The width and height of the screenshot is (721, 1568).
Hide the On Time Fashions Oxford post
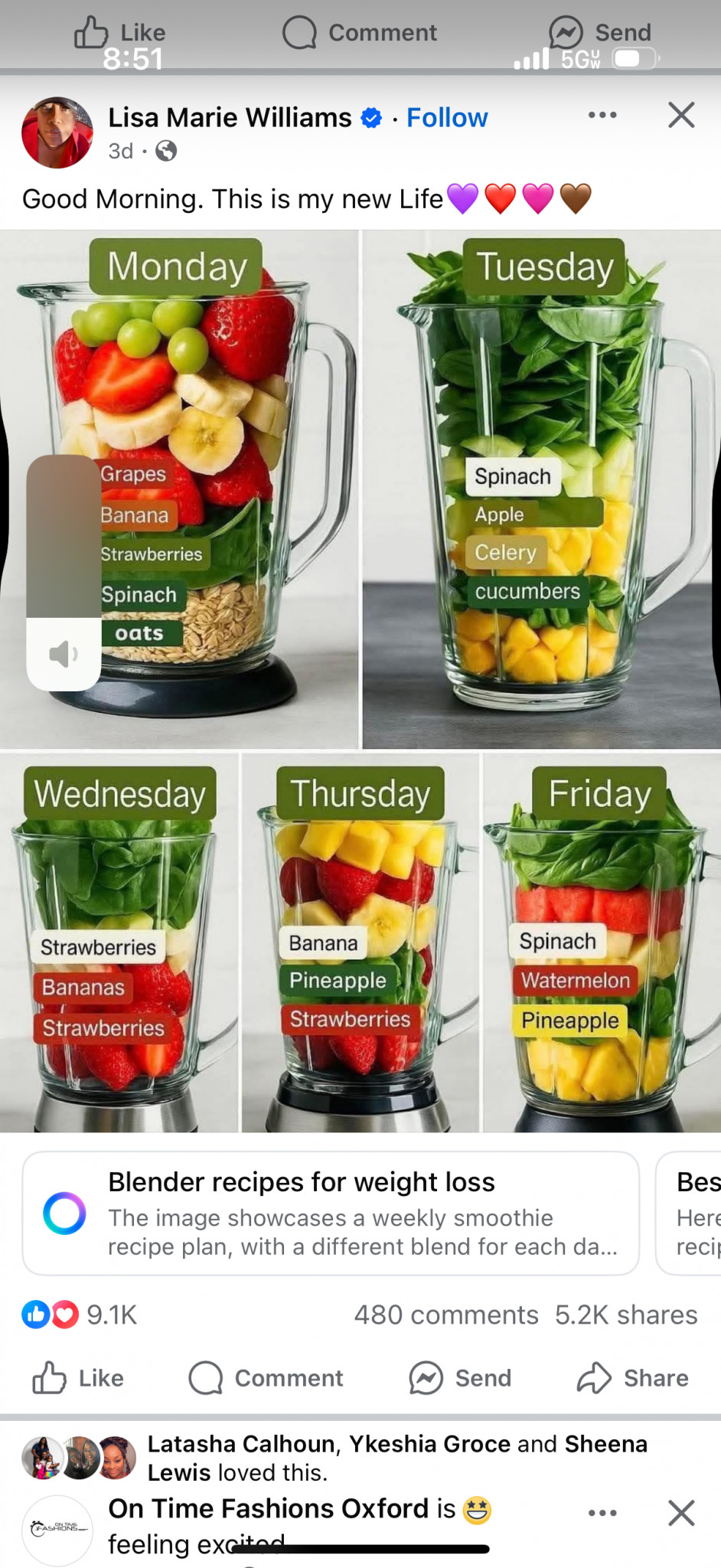(680, 1513)
